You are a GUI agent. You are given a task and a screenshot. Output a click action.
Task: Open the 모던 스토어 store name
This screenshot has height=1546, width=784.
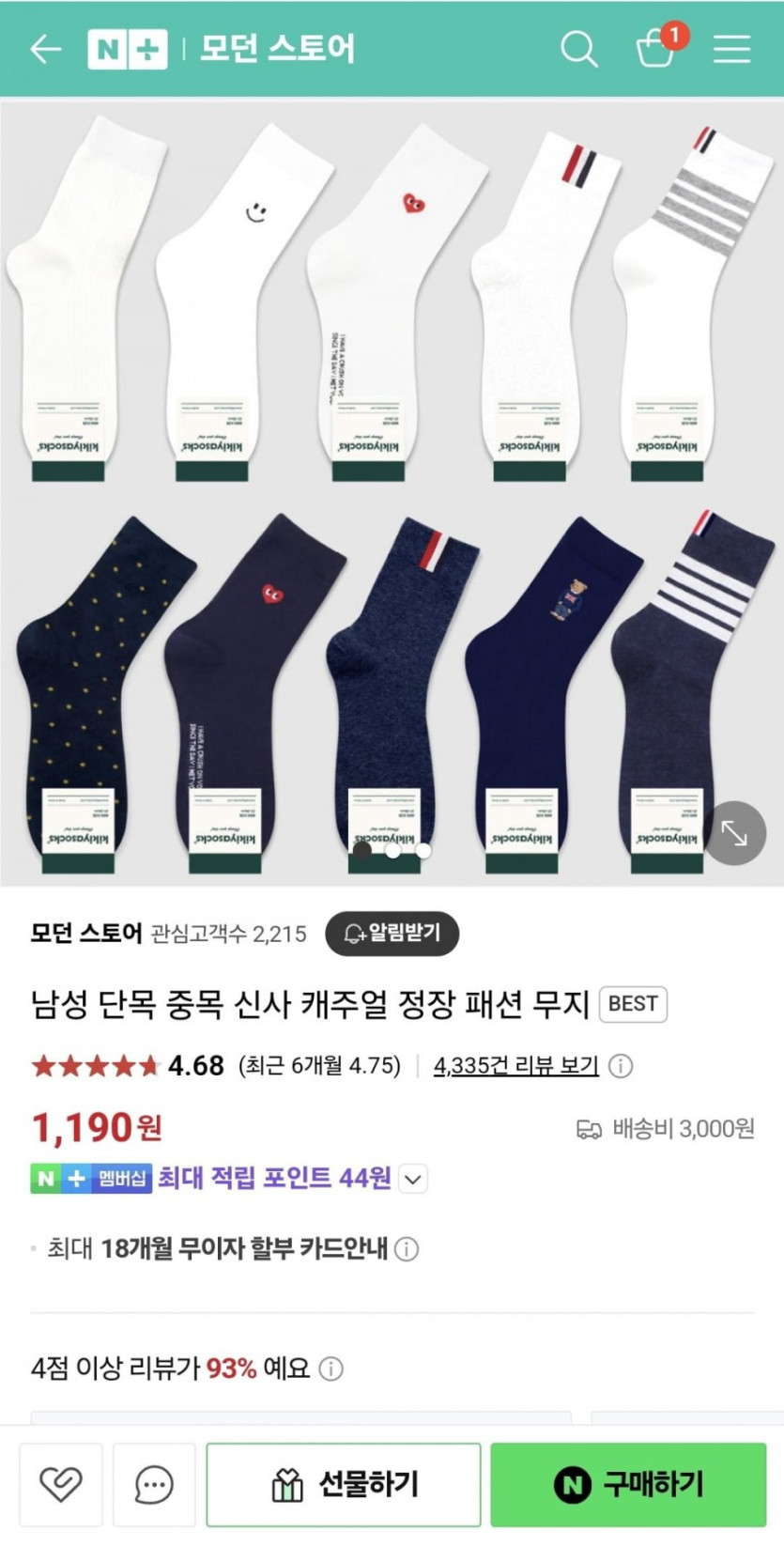tap(85, 933)
